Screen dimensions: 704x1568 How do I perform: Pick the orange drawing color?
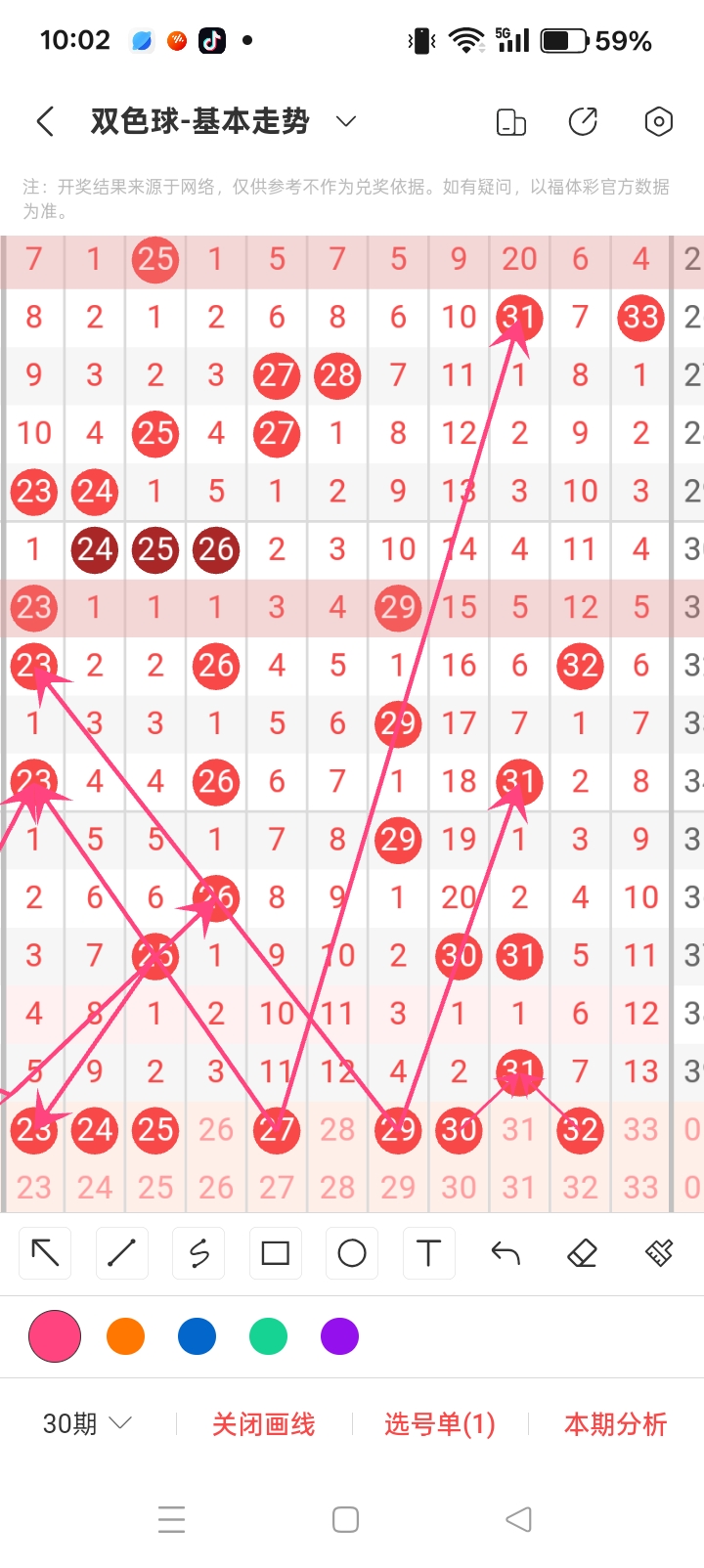125,1336
